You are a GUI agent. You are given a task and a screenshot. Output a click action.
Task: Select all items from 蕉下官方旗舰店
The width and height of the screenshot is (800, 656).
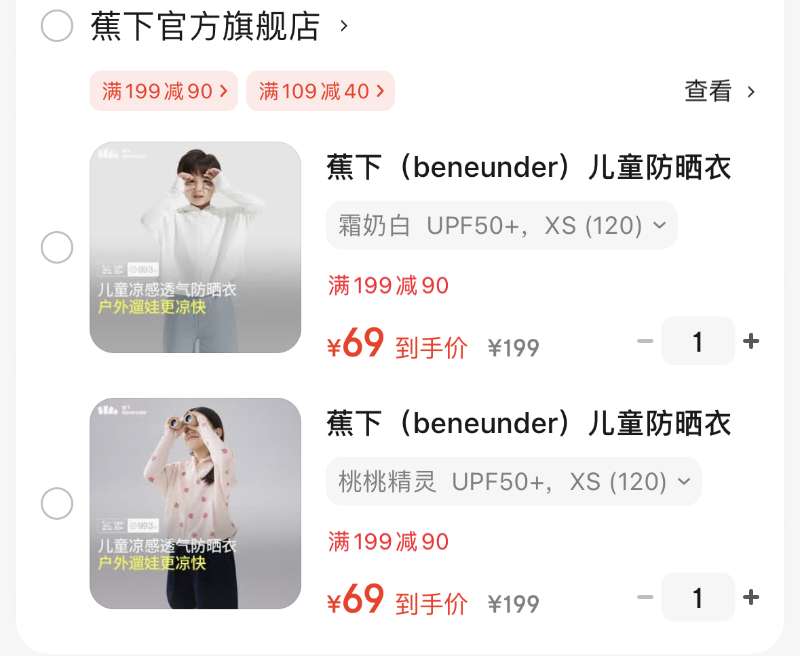[57, 26]
